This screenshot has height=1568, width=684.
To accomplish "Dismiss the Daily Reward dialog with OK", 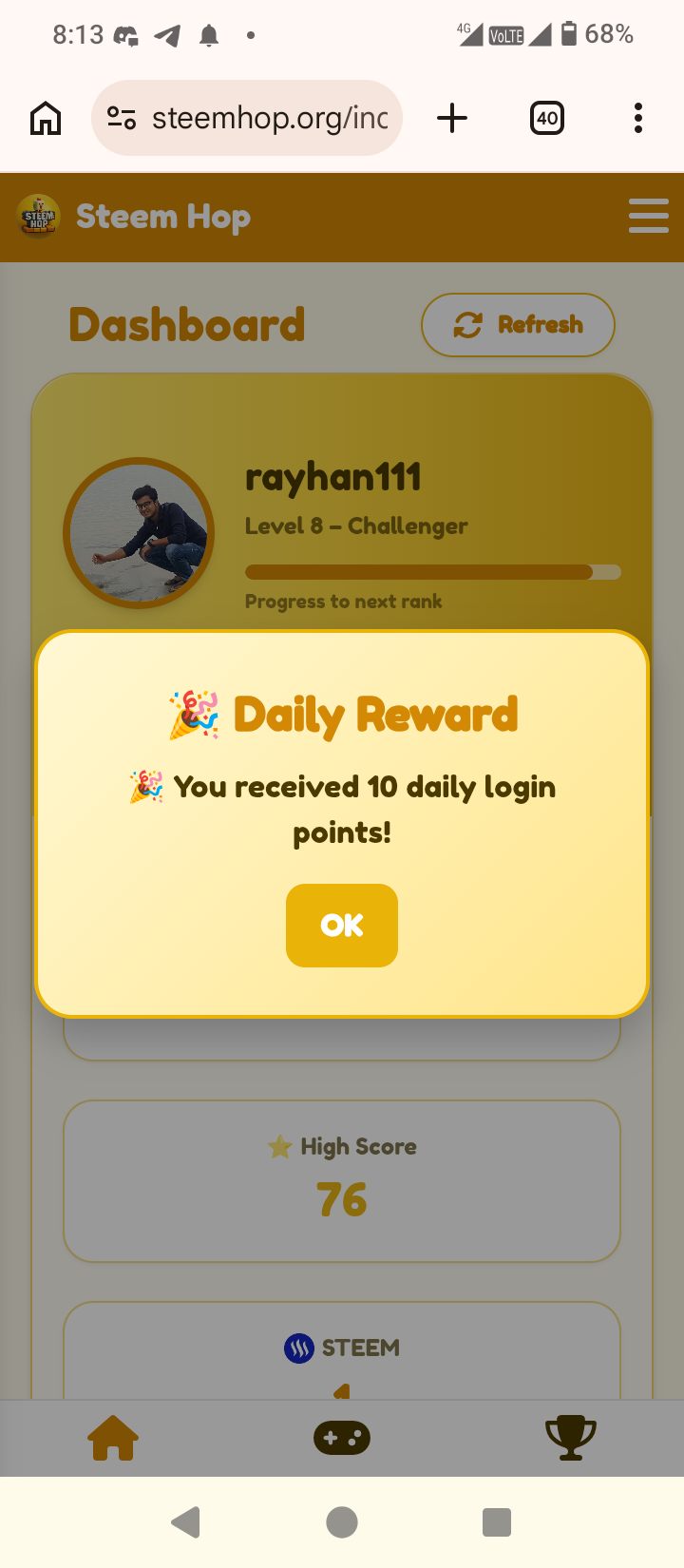I will (x=342, y=926).
